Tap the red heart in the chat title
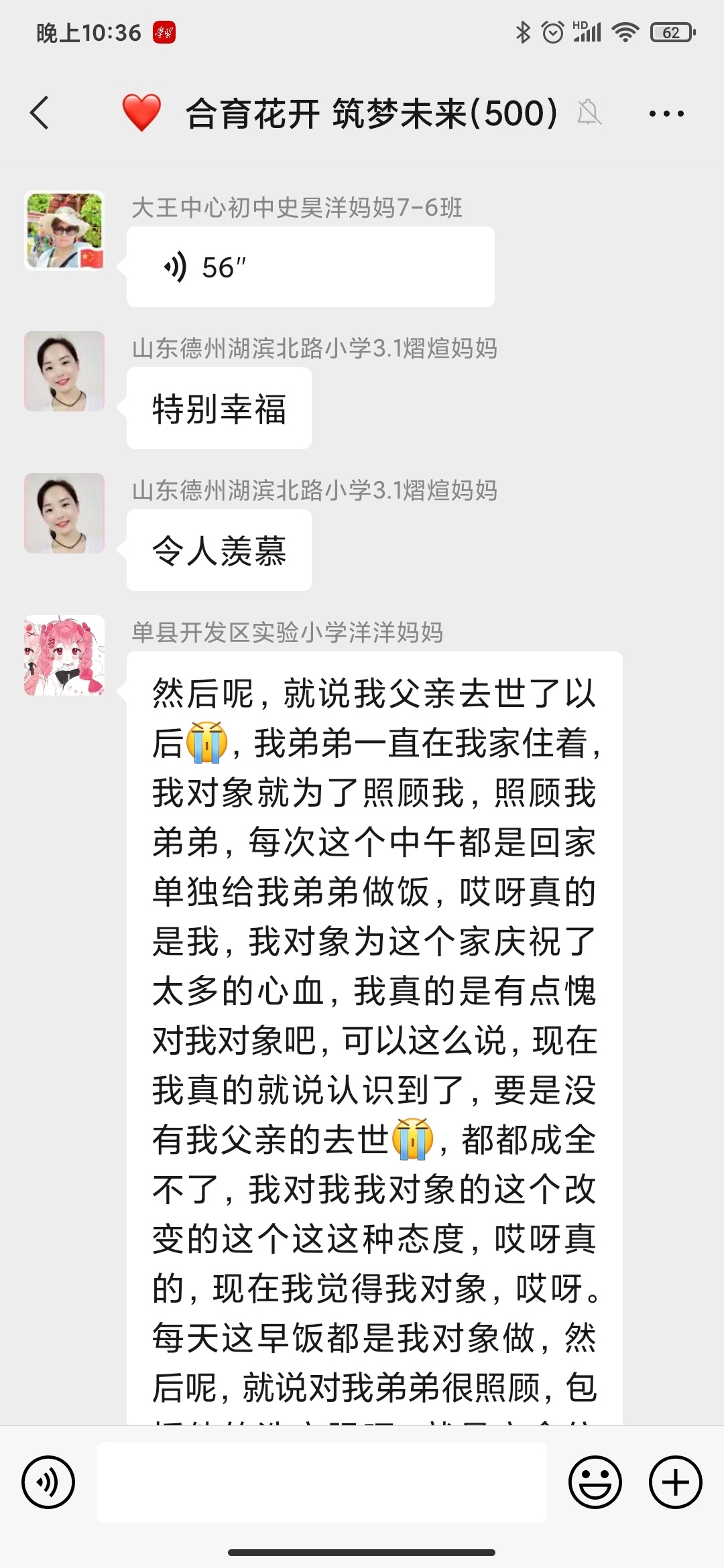The height and width of the screenshot is (1568, 724). coord(142,111)
